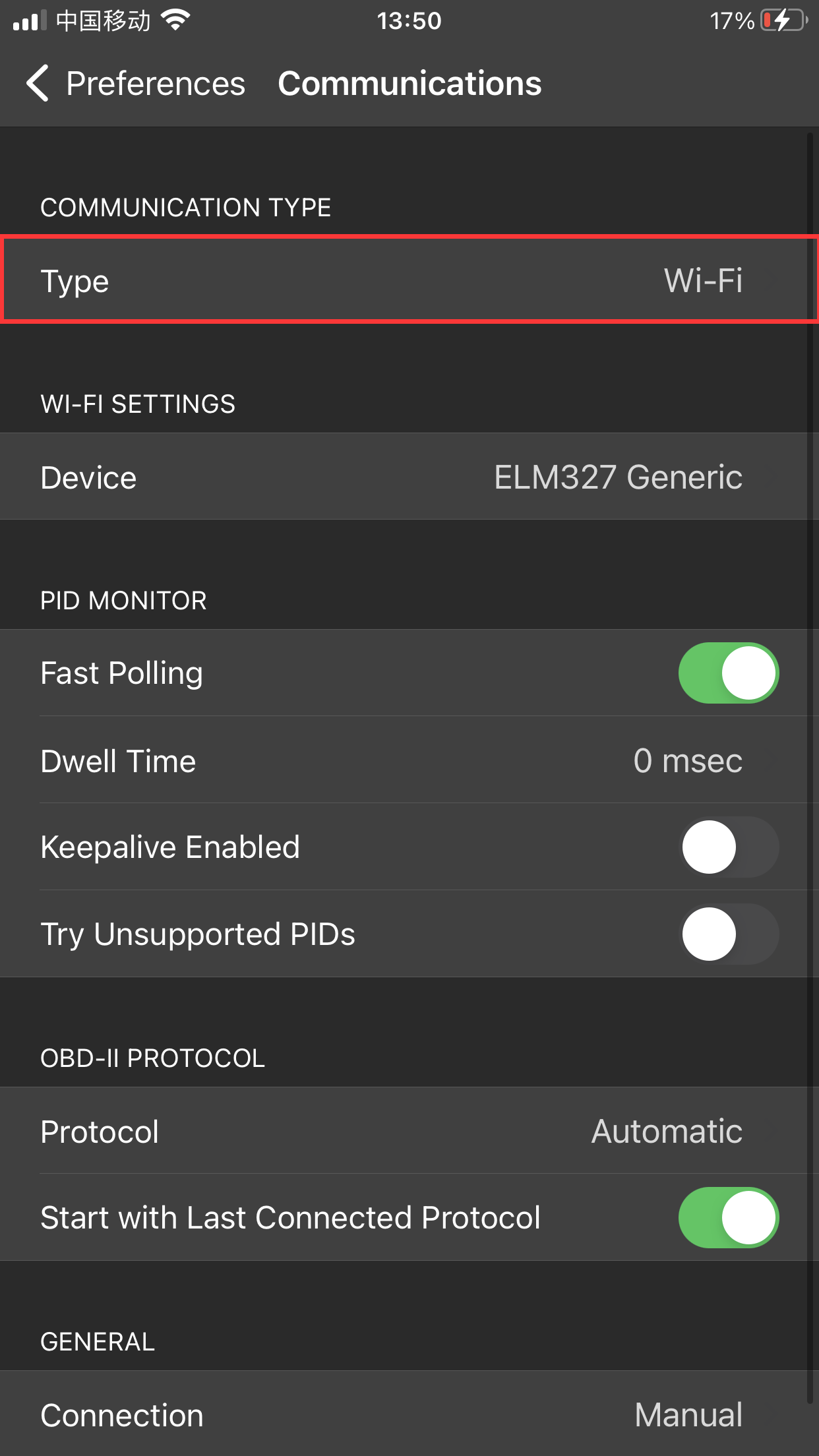Image resolution: width=819 pixels, height=1456 pixels.
Task: Open the Wi-Fi Device setting
Action: tap(409, 476)
